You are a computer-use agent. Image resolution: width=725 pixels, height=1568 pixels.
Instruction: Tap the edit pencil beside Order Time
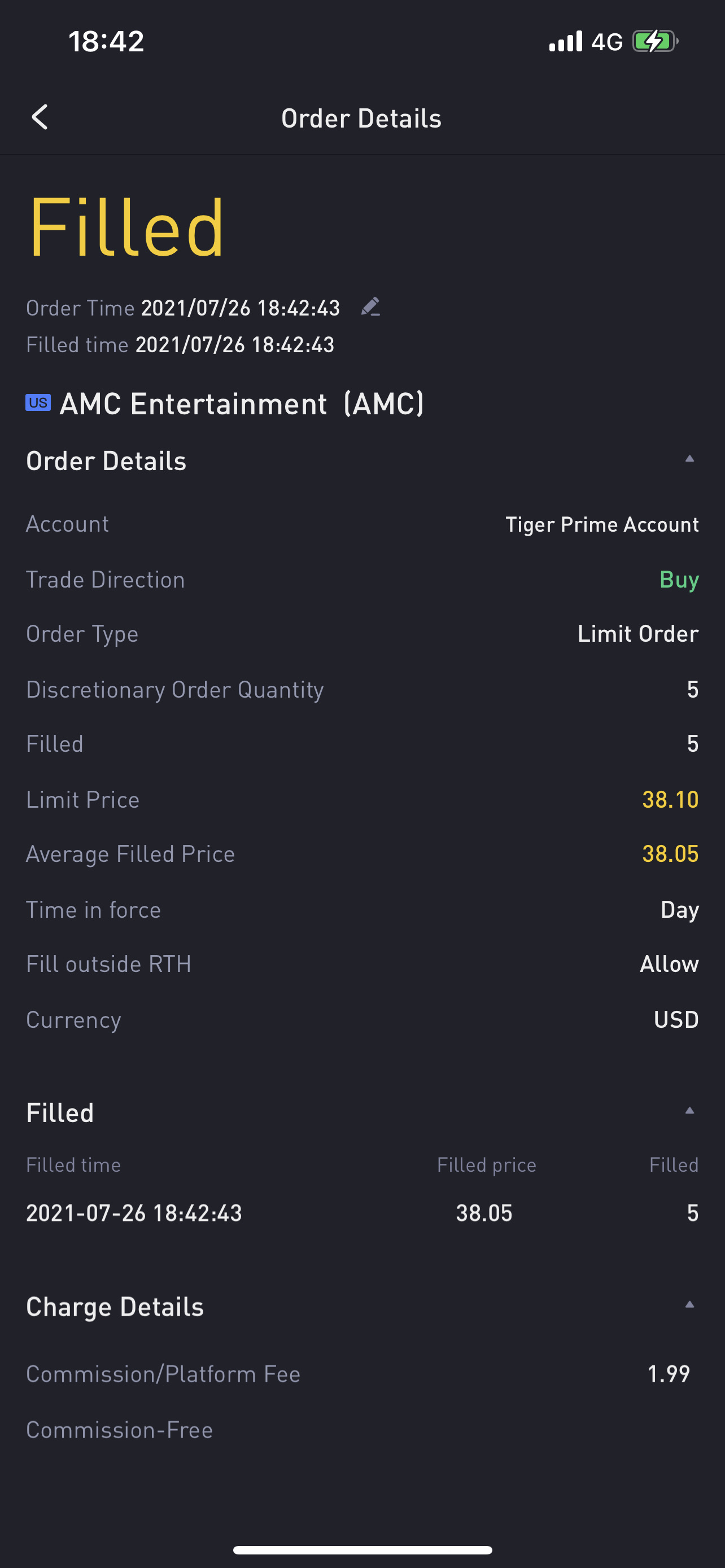tap(371, 307)
